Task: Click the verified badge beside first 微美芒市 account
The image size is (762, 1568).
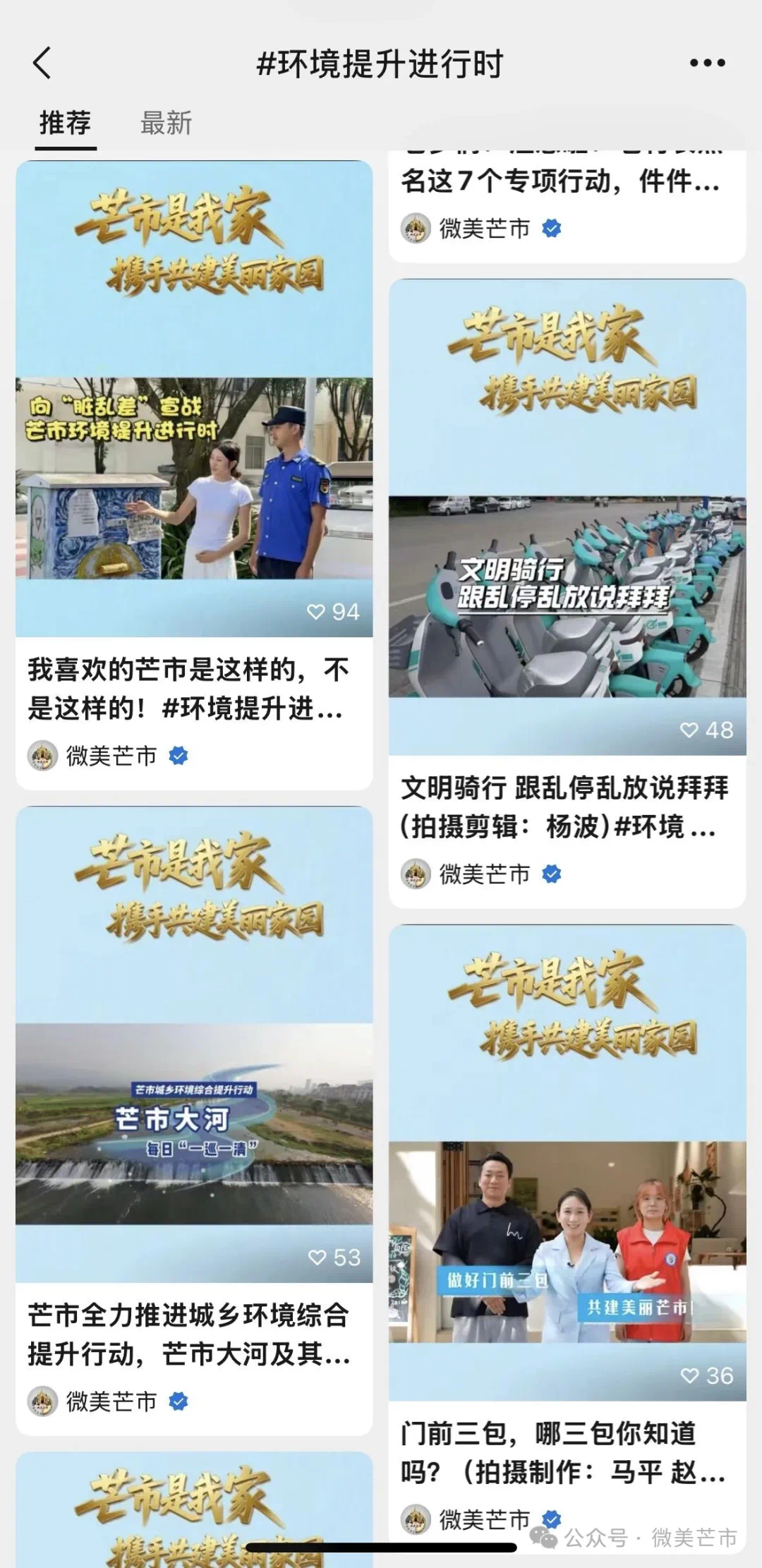Action: pyautogui.click(x=179, y=754)
